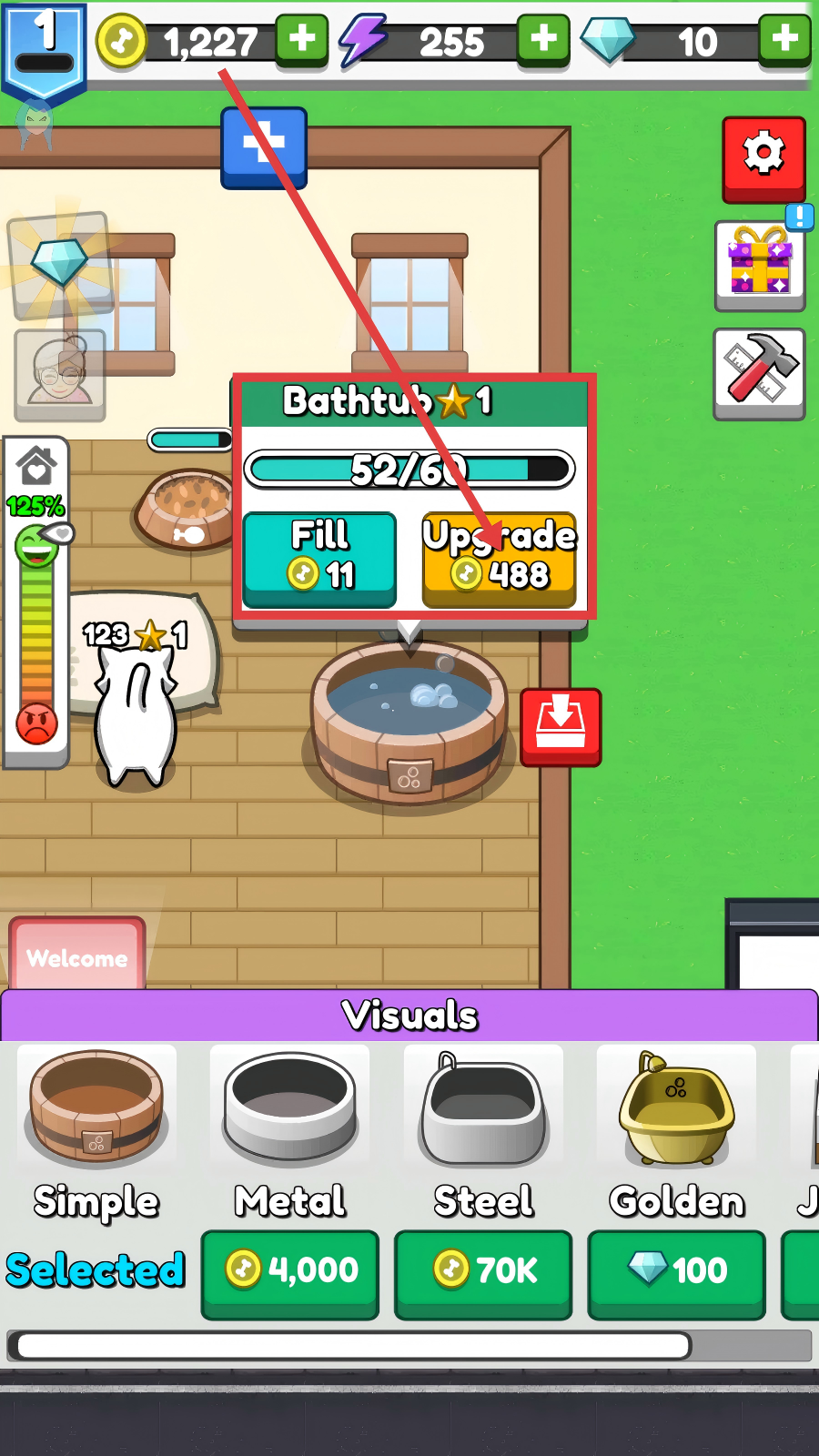Buy the Steel tub for 70K coins

[x=483, y=1272]
